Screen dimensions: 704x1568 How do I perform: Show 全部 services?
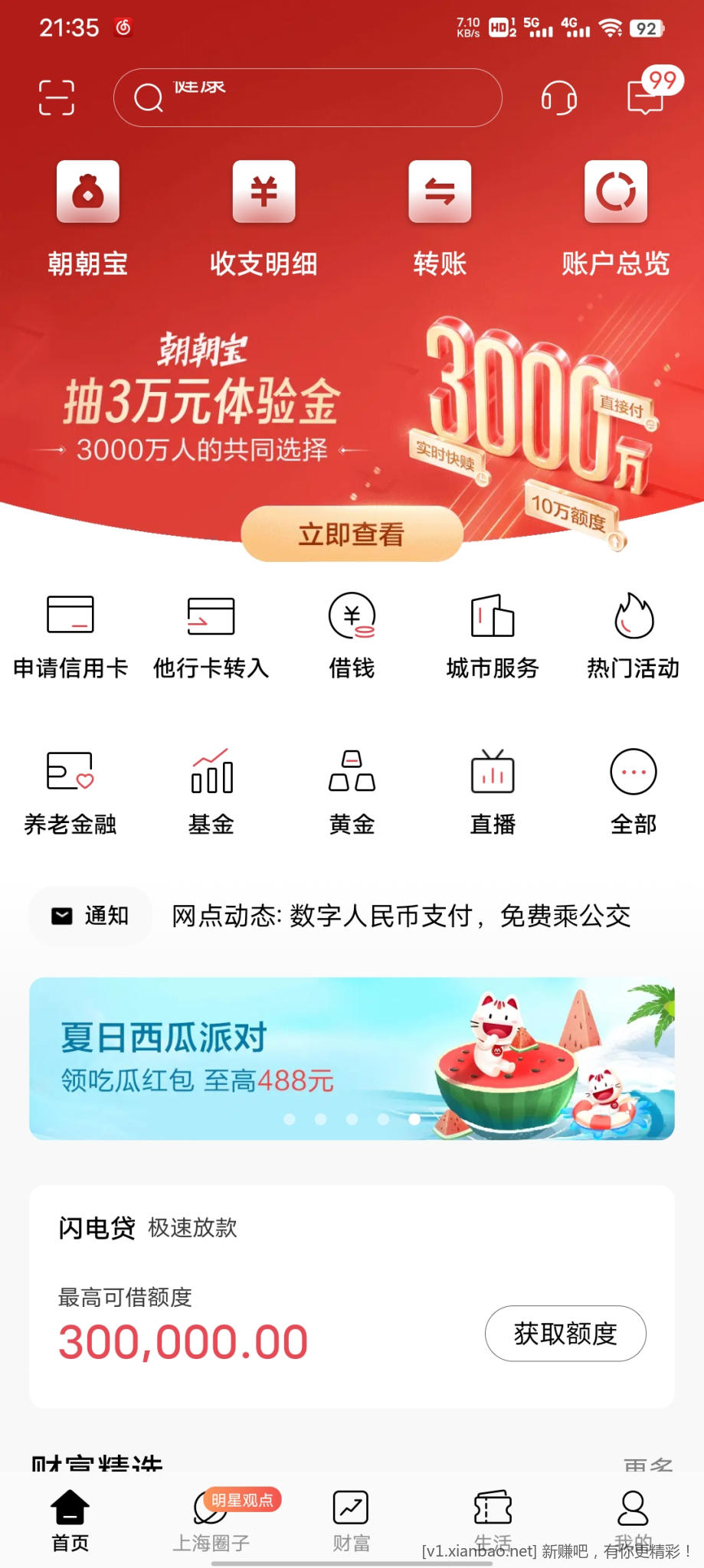634,792
